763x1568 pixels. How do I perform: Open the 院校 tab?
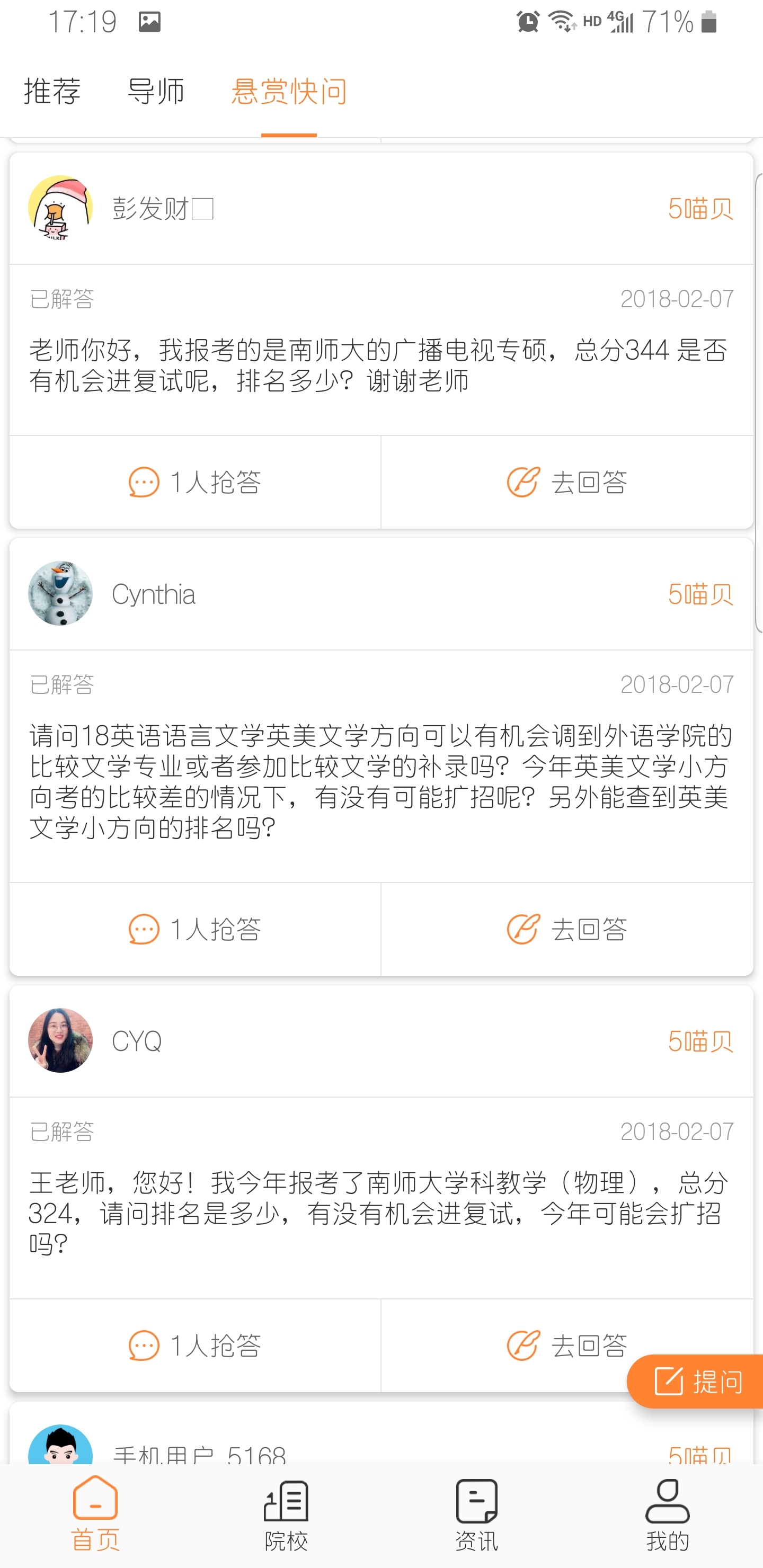(x=286, y=1514)
